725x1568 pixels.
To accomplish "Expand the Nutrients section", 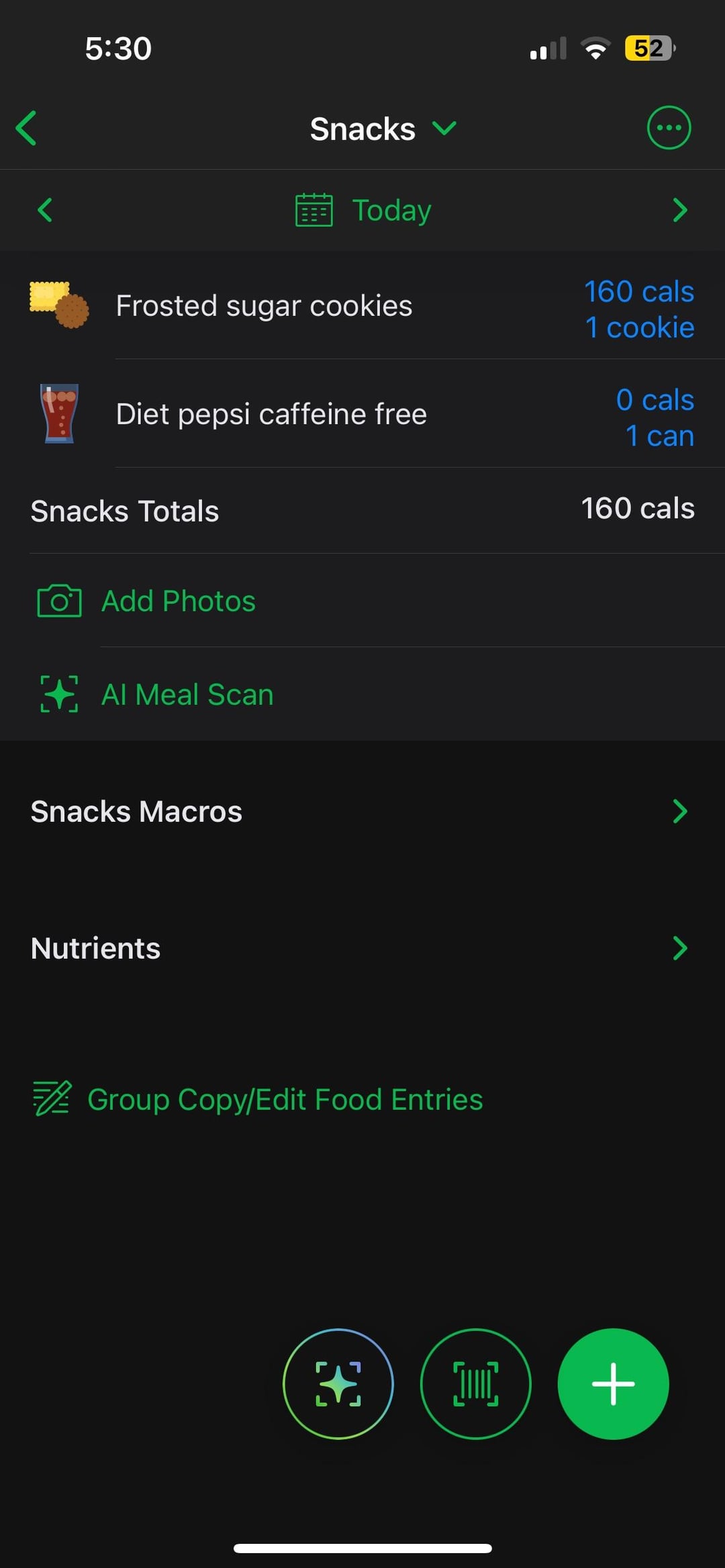I will tap(362, 948).
